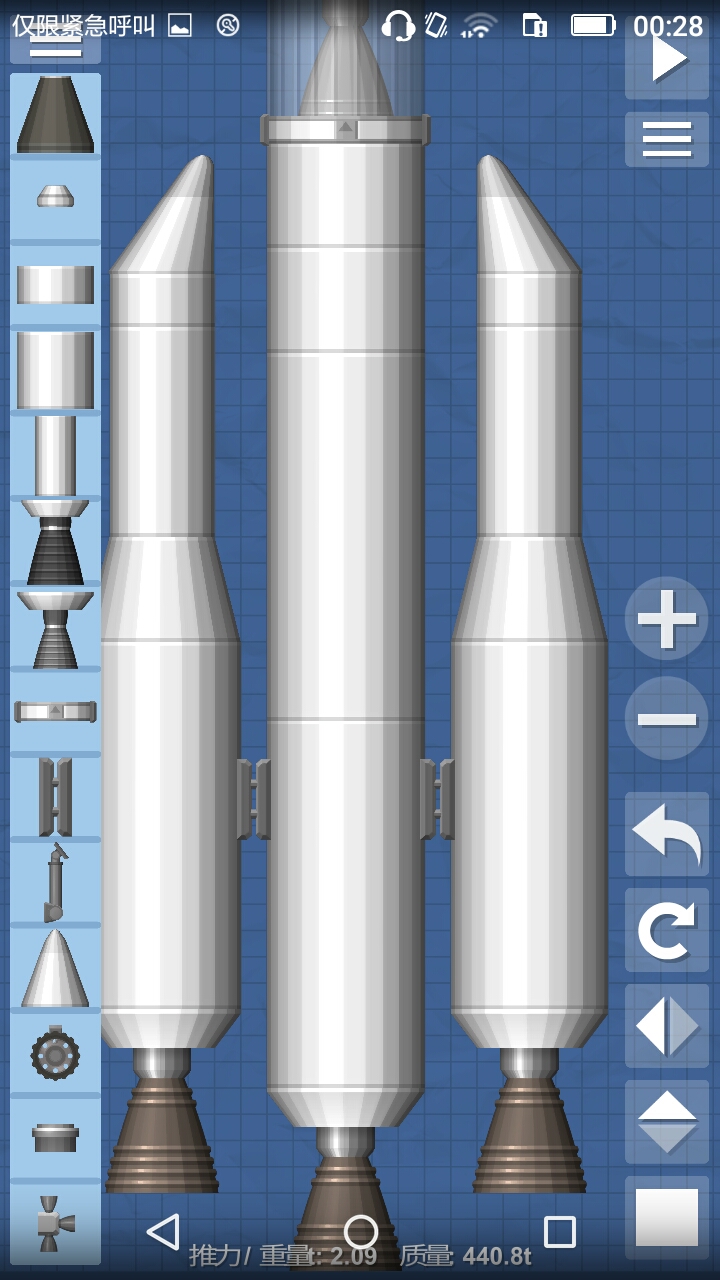
Task: Undo the last build action
Action: [x=666, y=835]
